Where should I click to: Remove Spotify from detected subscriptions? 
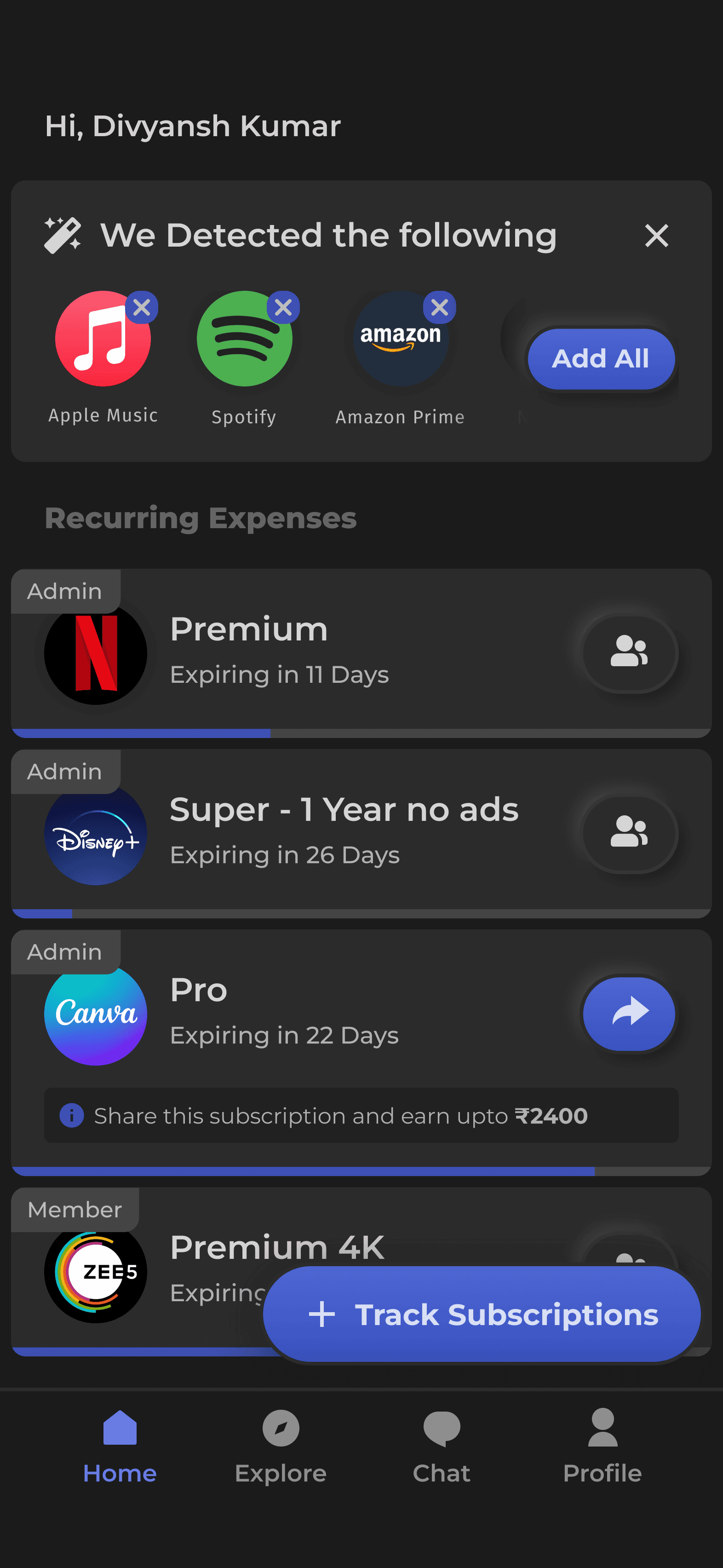pos(283,307)
